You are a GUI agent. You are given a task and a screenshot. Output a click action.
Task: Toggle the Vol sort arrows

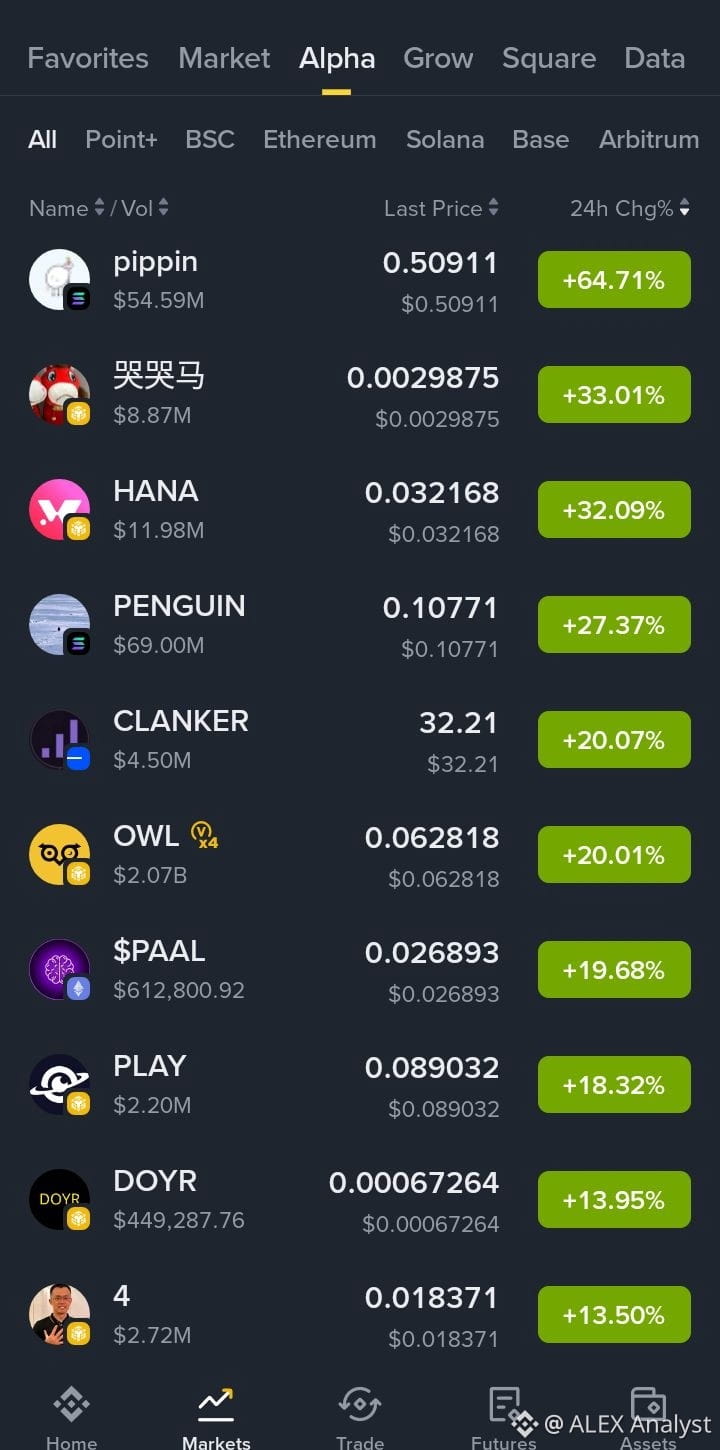pos(164,208)
